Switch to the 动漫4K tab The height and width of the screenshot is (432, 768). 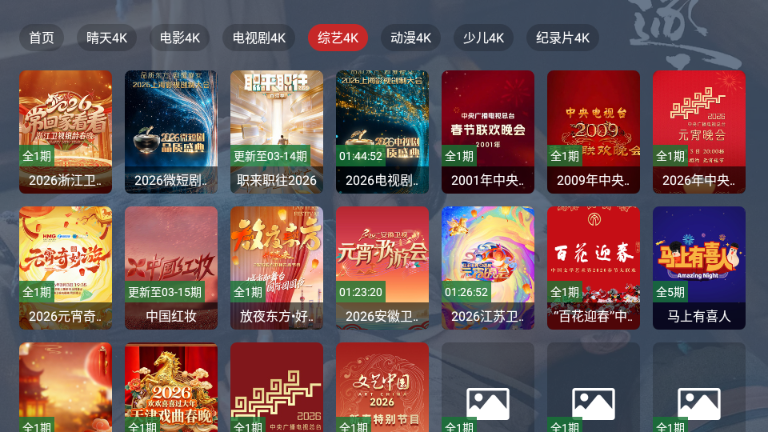coord(410,38)
